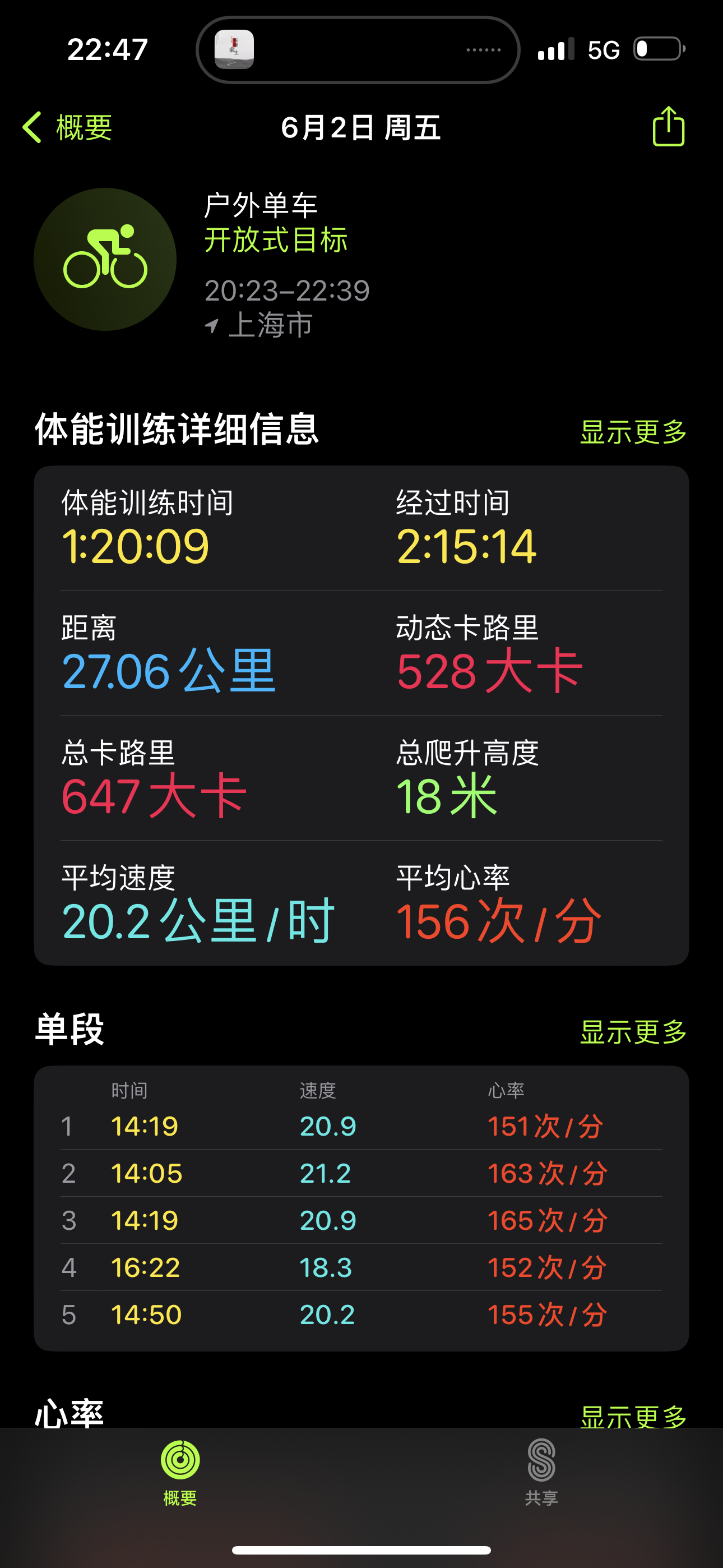Show more of 心率 section

(633, 1417)
